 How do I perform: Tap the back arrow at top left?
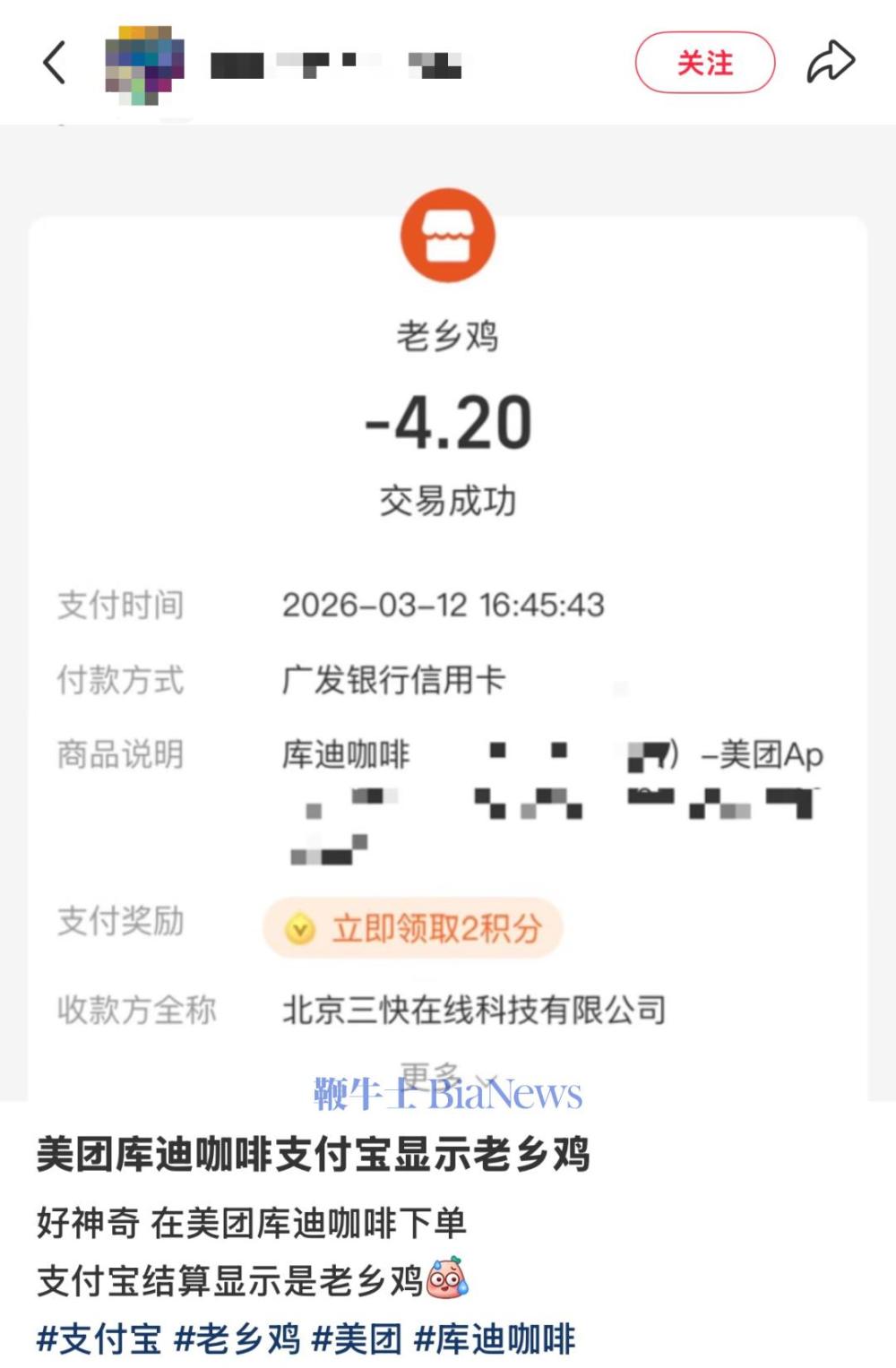pyautogui.click(x=56, y=63)
